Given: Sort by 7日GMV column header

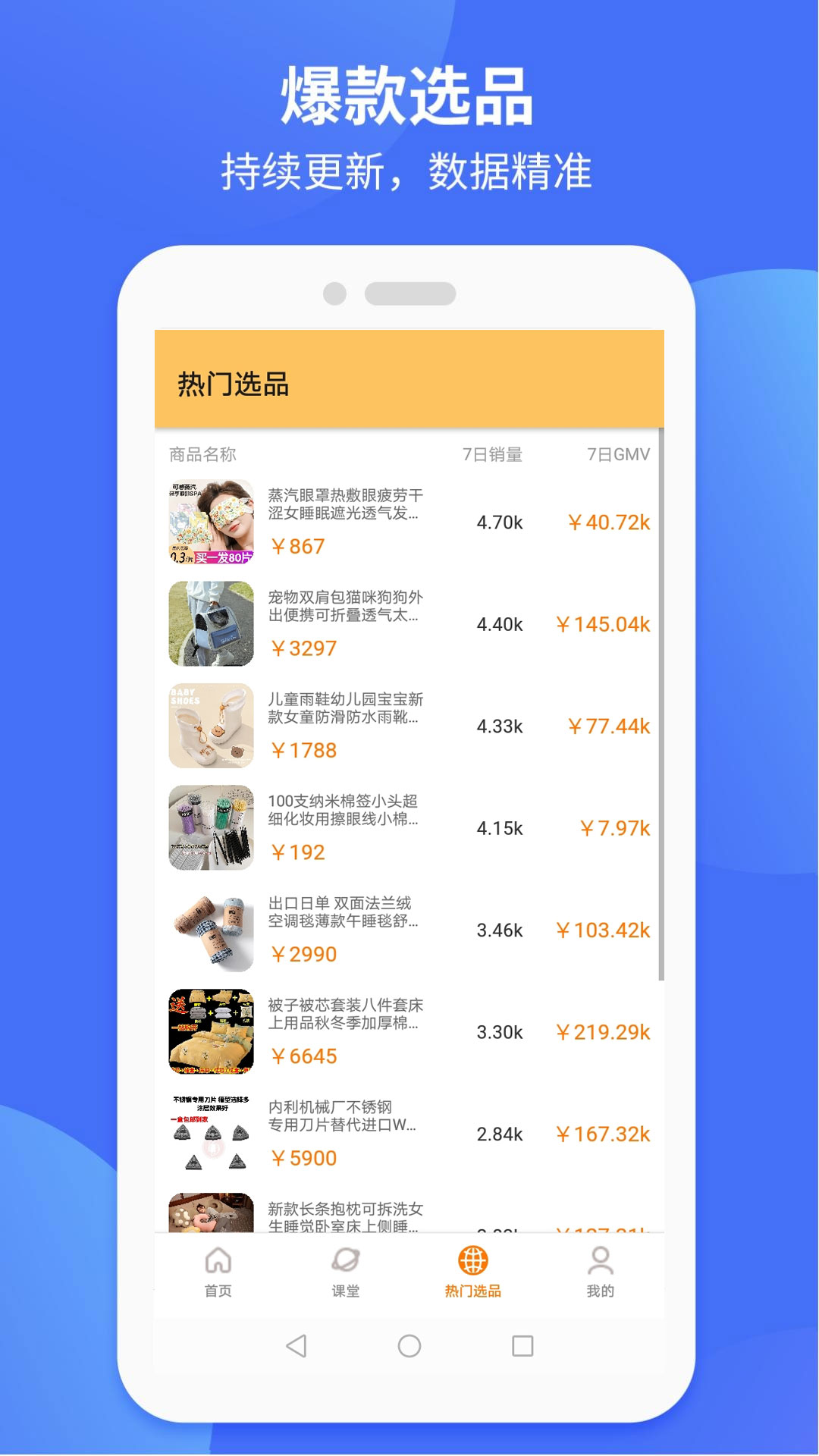Looking at the screenshot, I should [620, 454].
